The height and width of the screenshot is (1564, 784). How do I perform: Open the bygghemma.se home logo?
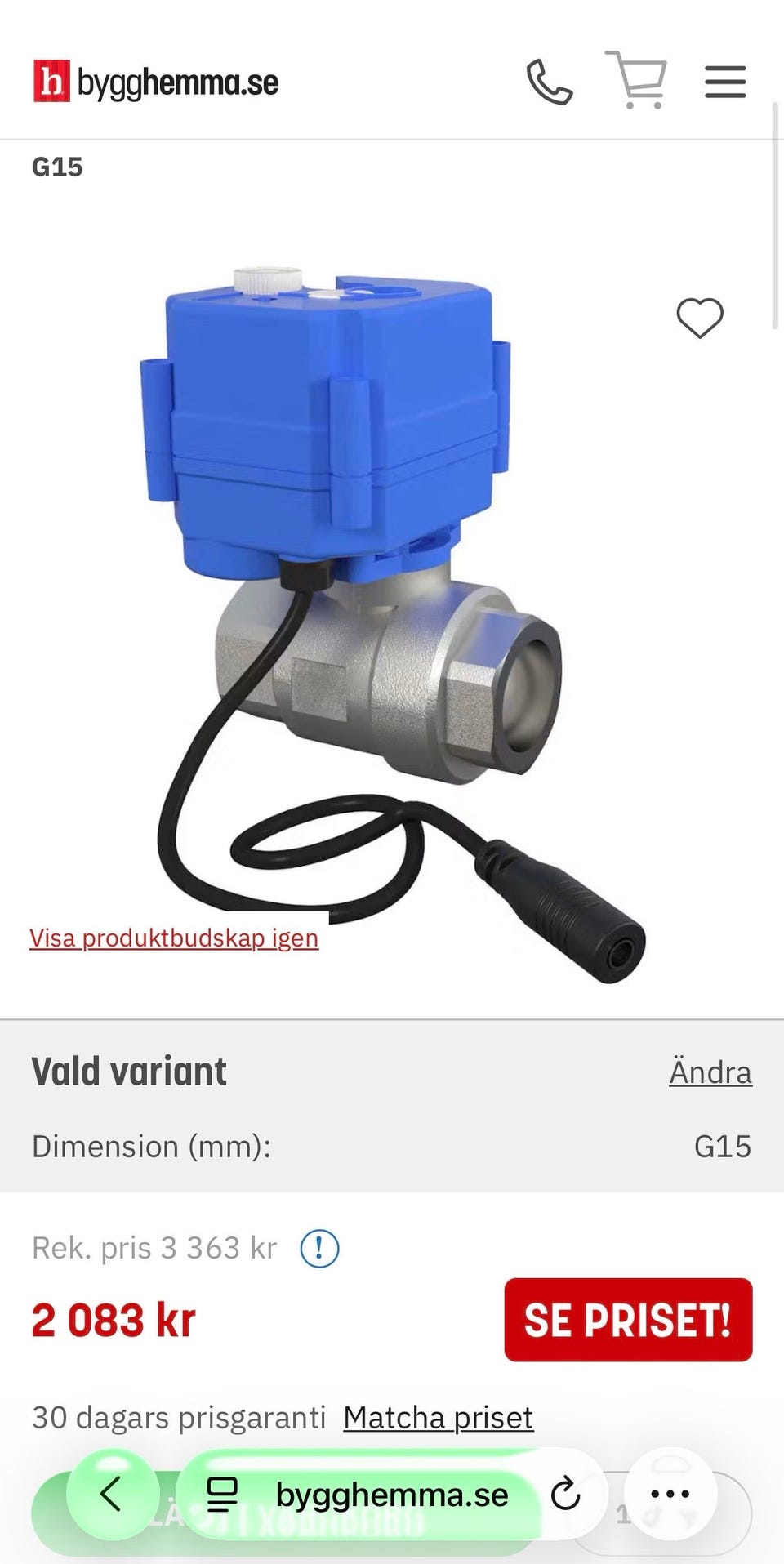[x=155, y=82]
